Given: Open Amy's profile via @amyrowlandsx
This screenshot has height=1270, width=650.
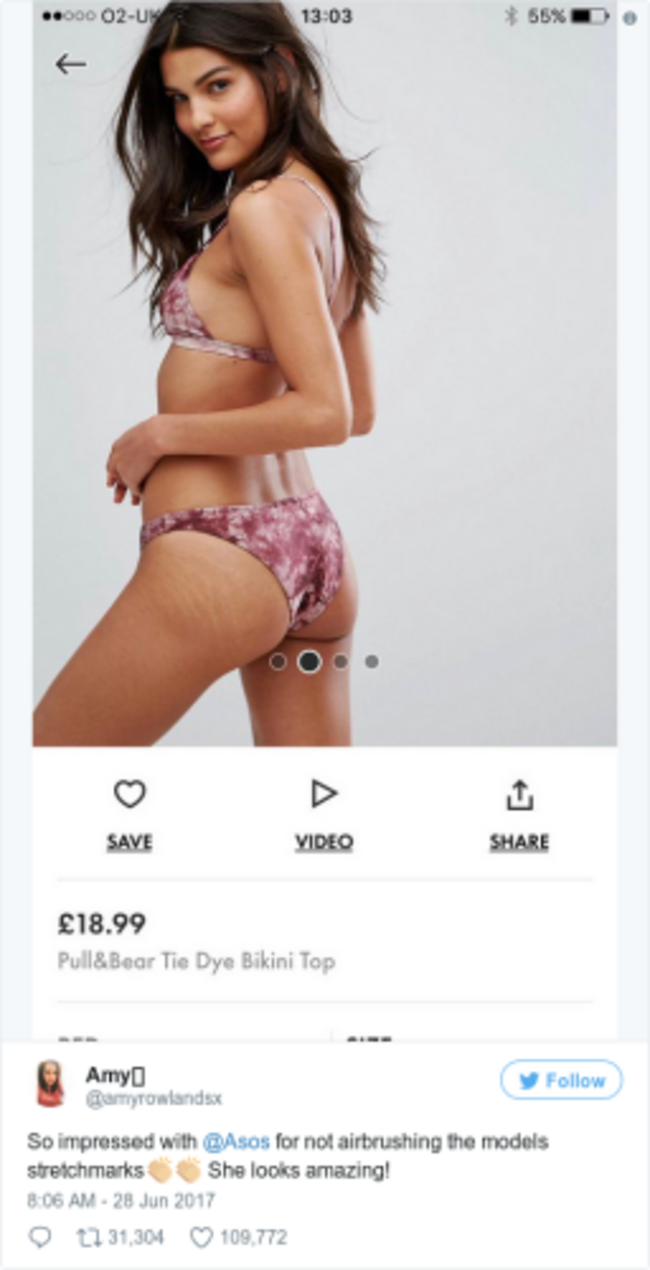Looking at the screenshot, I should click(154, 1098).
